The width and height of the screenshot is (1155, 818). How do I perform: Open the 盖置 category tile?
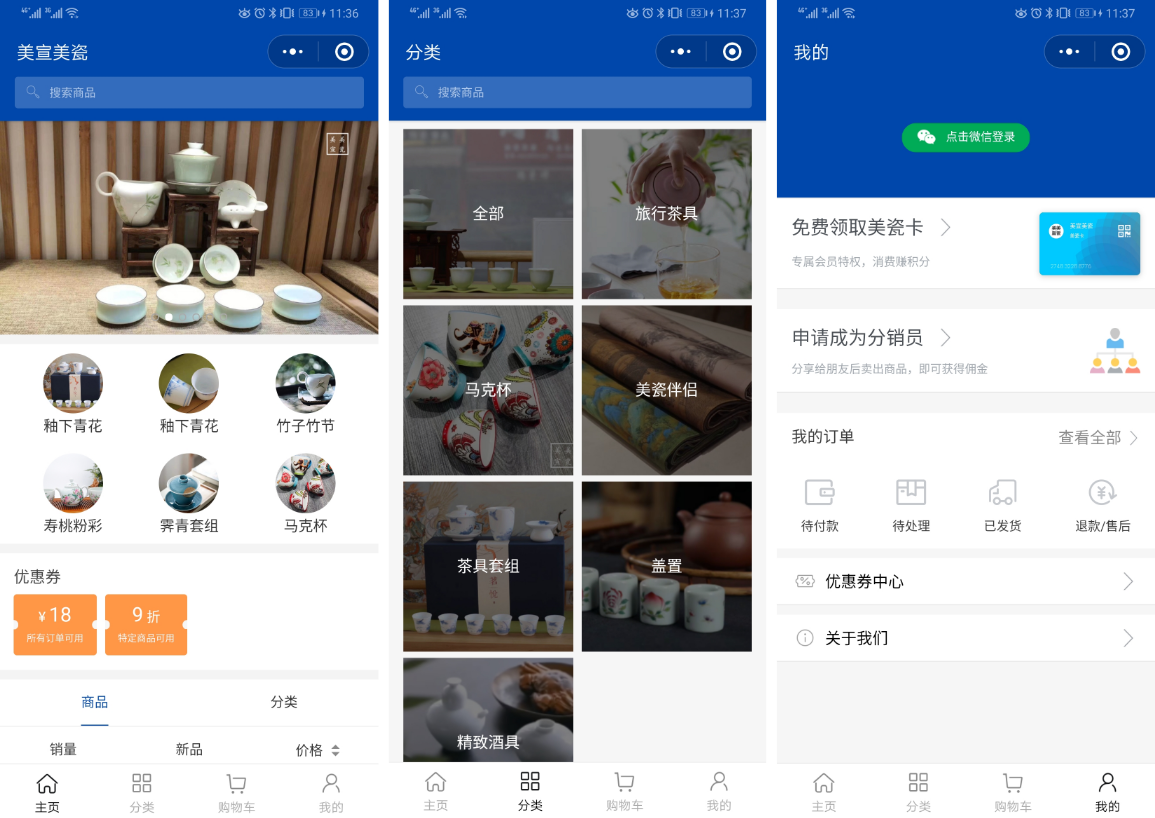[x=666, y=566]
